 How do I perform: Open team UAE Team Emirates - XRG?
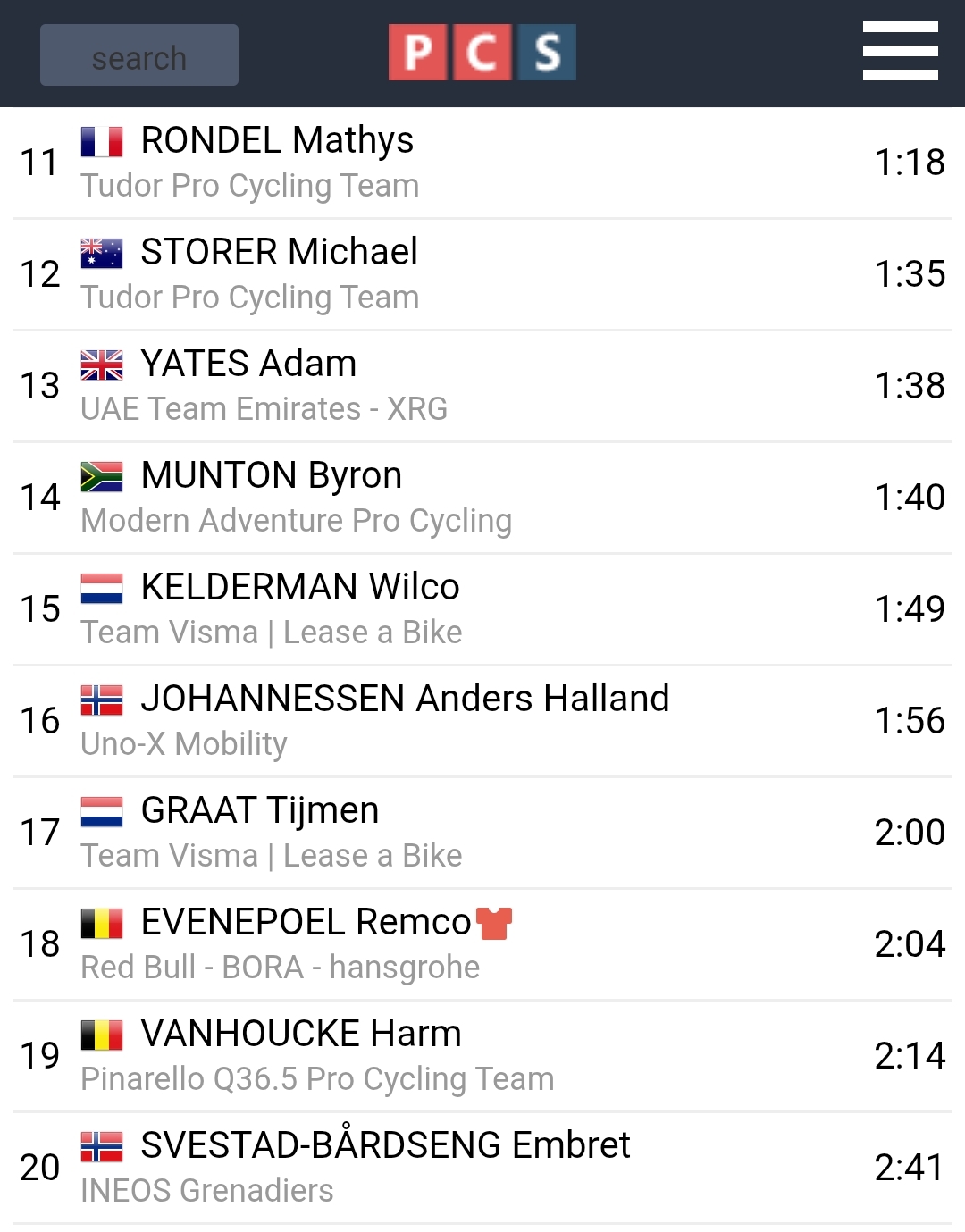point(264,409)
